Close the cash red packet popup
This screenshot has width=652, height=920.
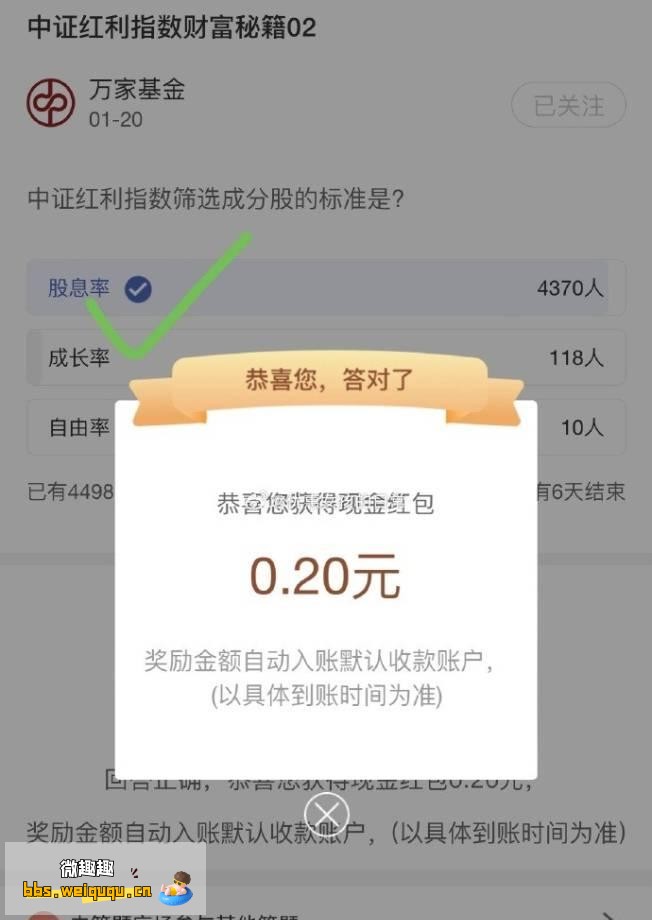(x=326, y=814)
